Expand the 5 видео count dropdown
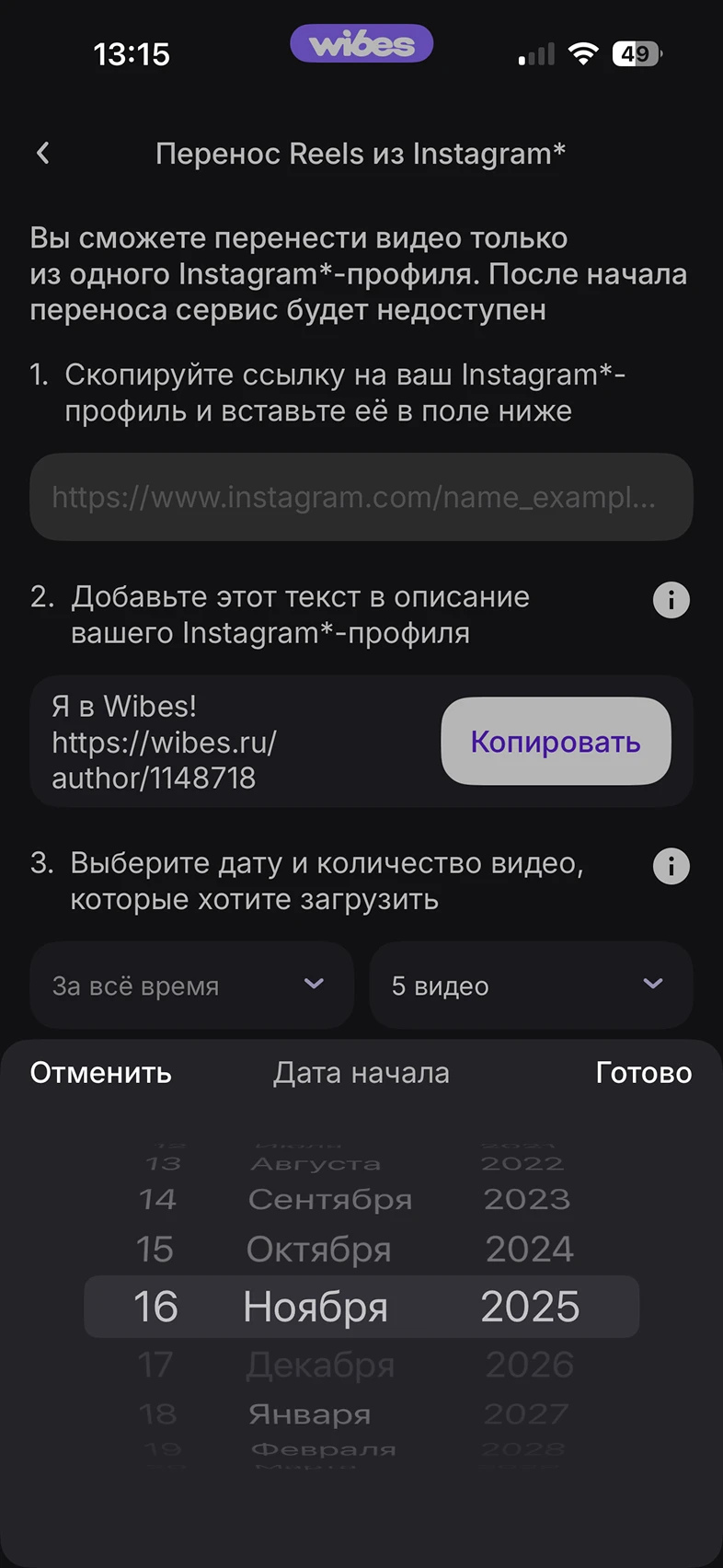Screen dimensions: 723x1568 click(x=530, y=986)
